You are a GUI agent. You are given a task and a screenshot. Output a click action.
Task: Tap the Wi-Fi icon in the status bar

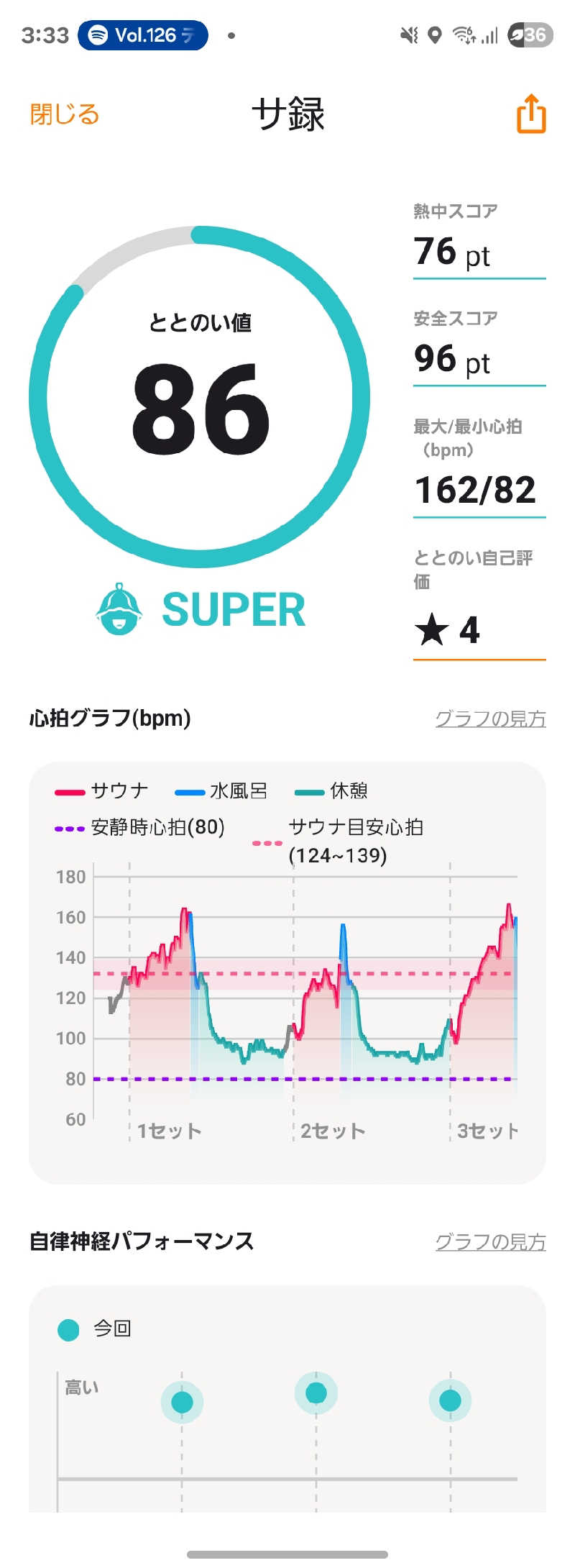pyautogui.click(x=464, y=35)
